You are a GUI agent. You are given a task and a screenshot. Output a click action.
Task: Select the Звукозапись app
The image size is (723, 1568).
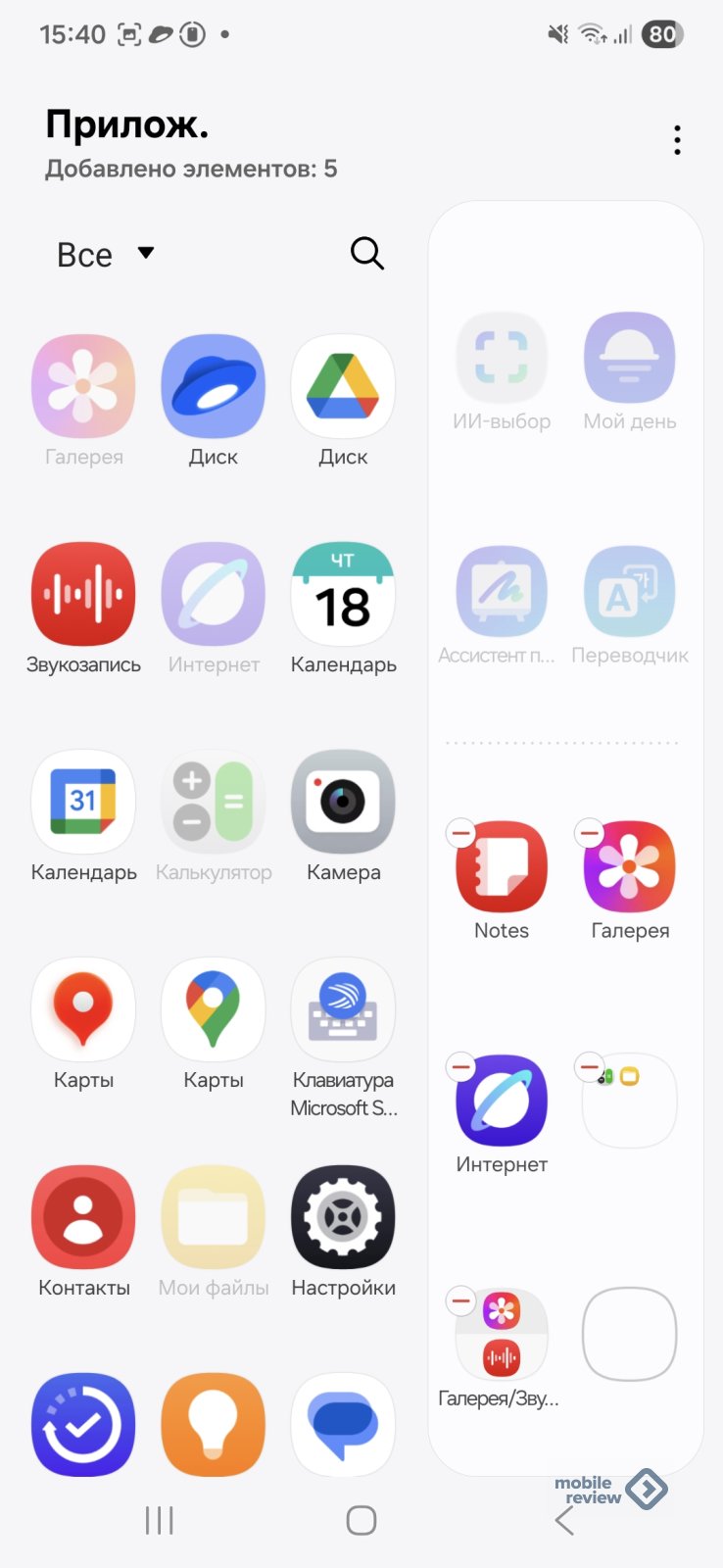click(x=83, y=595)
